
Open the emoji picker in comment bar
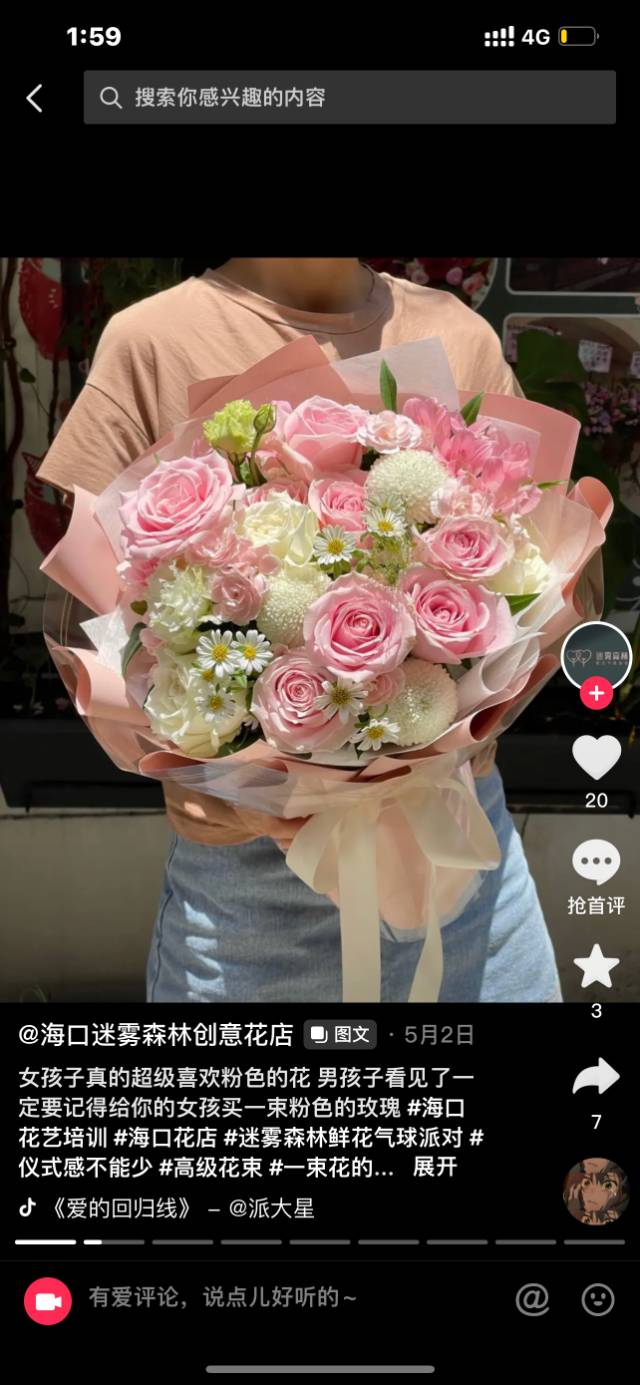597,1299
